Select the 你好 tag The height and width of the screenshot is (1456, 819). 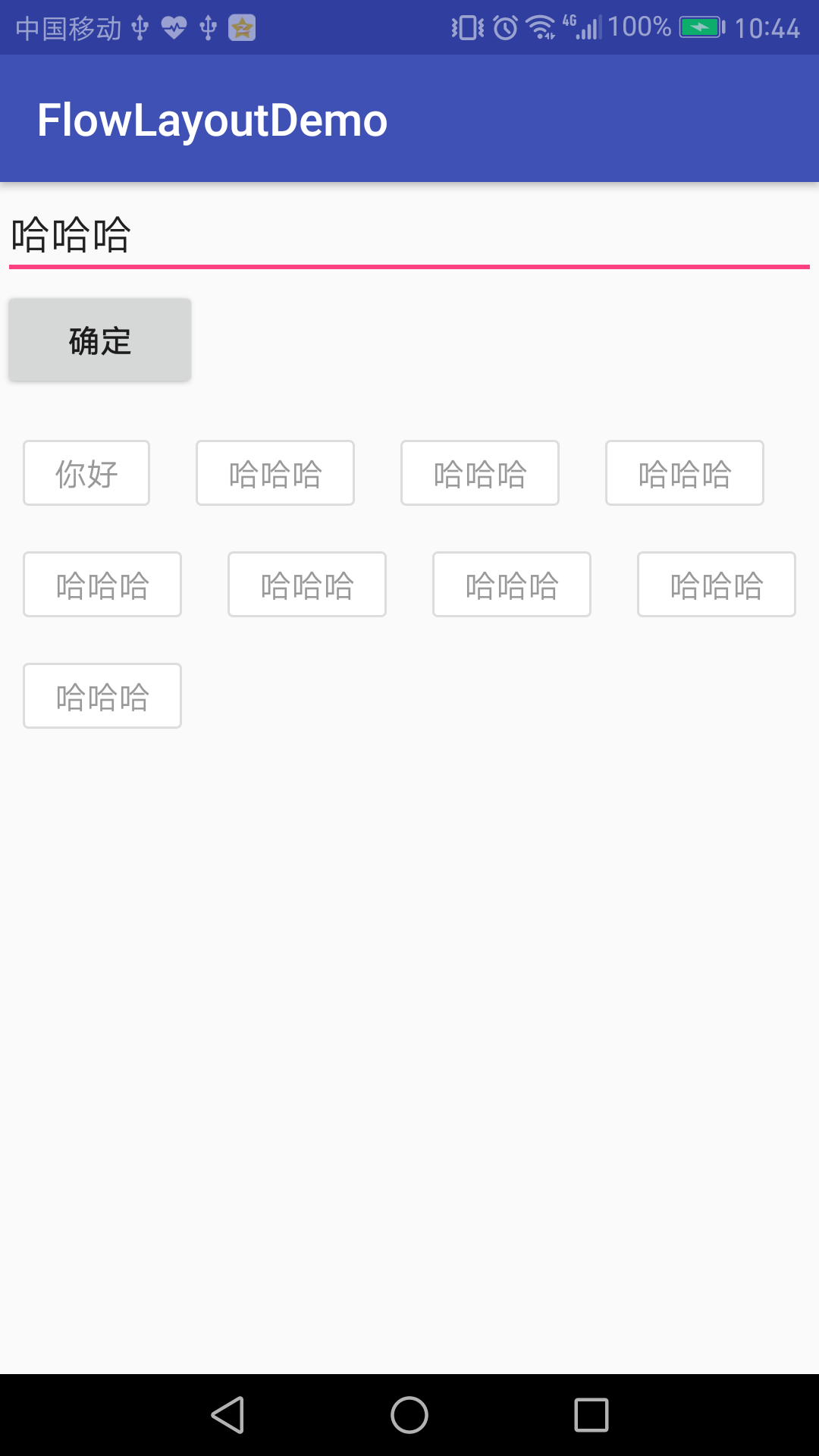pyautogui.click(x=86, y=472)
